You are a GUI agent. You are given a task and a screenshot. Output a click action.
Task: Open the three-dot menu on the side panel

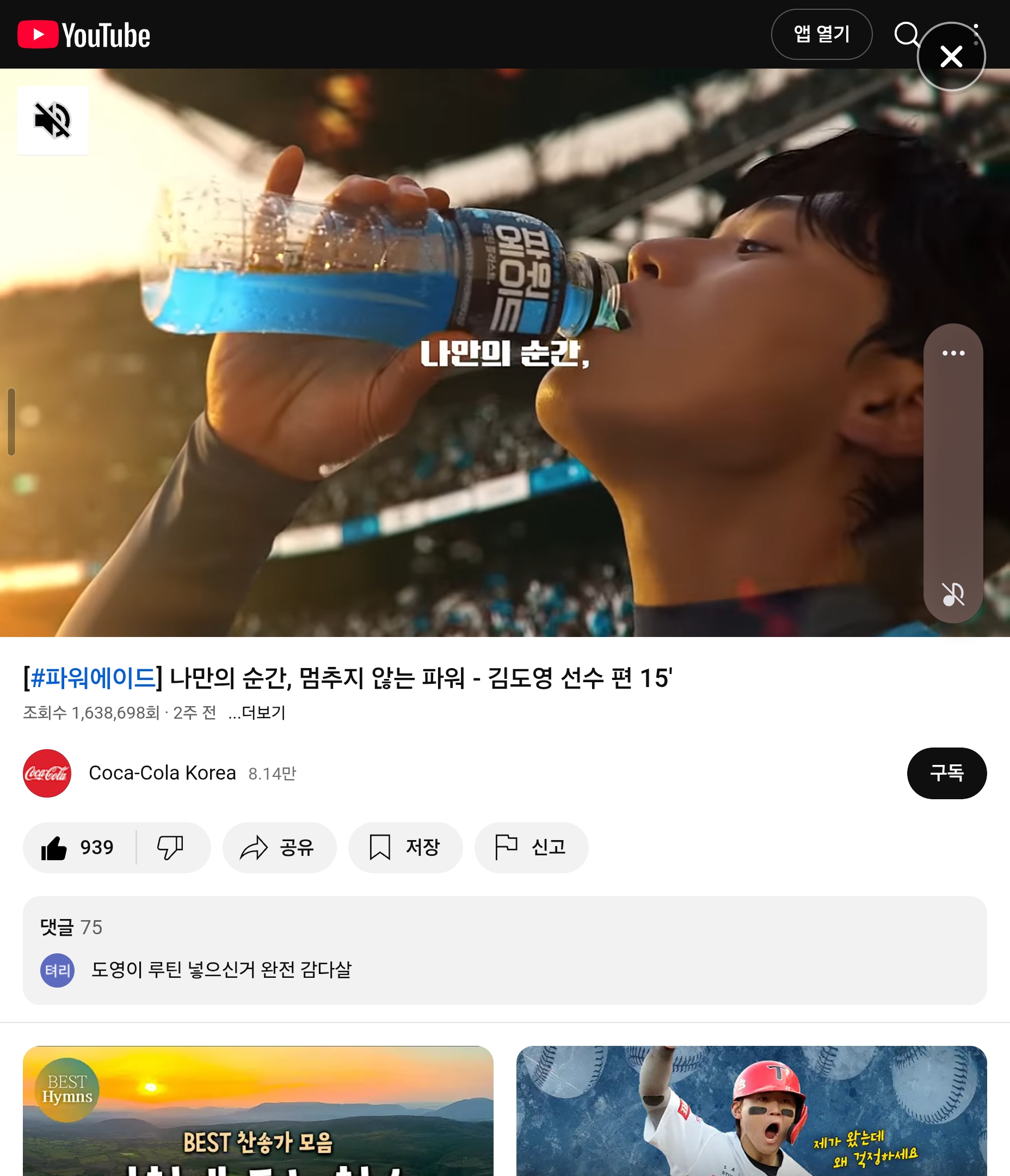coord(953,353)
